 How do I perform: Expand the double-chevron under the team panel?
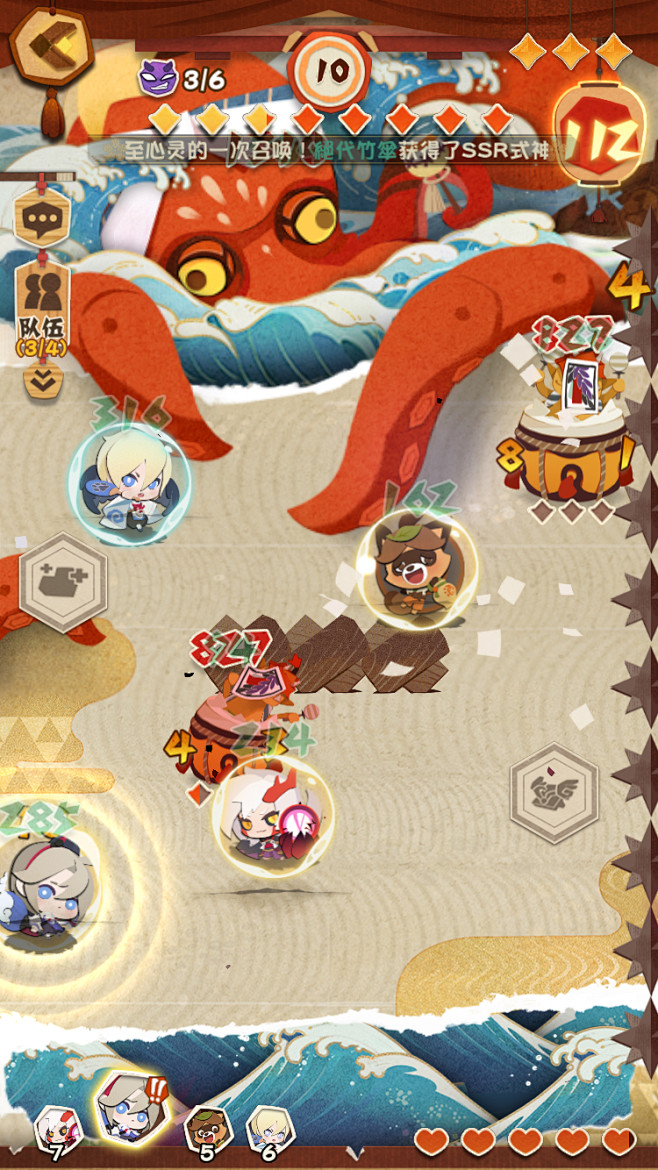pyautogui.click(x=43, y=379)
